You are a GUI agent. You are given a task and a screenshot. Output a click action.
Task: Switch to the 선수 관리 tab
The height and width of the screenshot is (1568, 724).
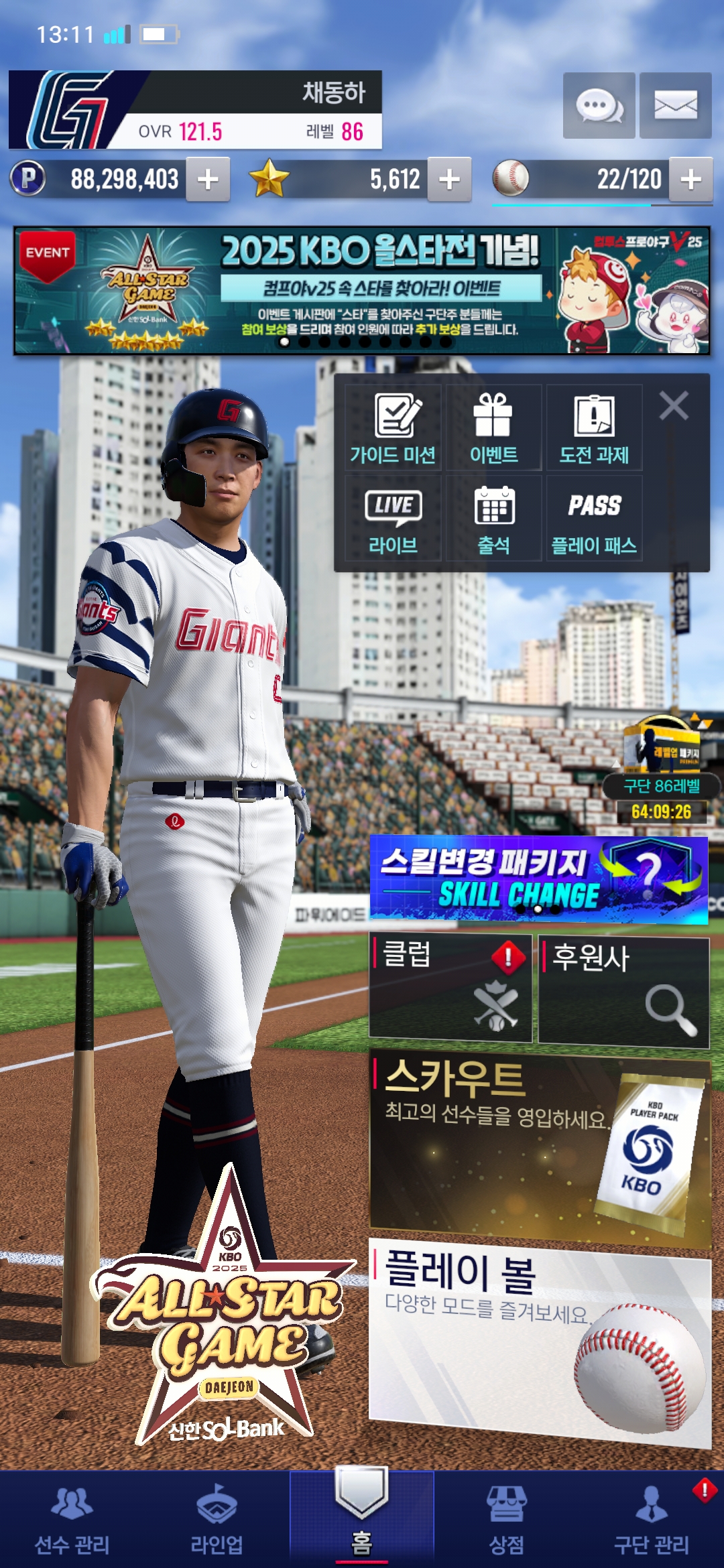pos(72,1520)
